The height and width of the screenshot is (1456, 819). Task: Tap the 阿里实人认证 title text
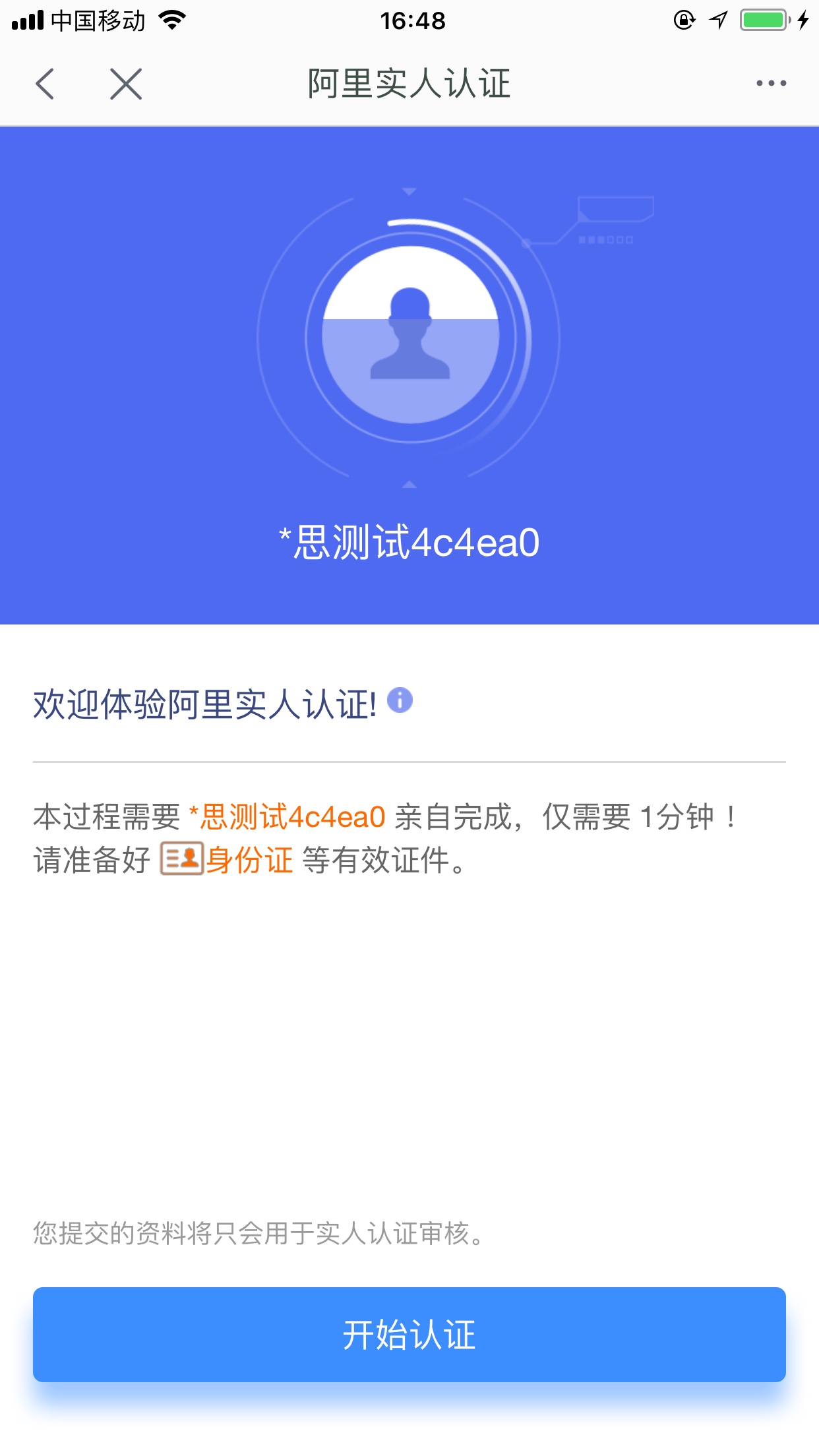(x=409, y=82)
